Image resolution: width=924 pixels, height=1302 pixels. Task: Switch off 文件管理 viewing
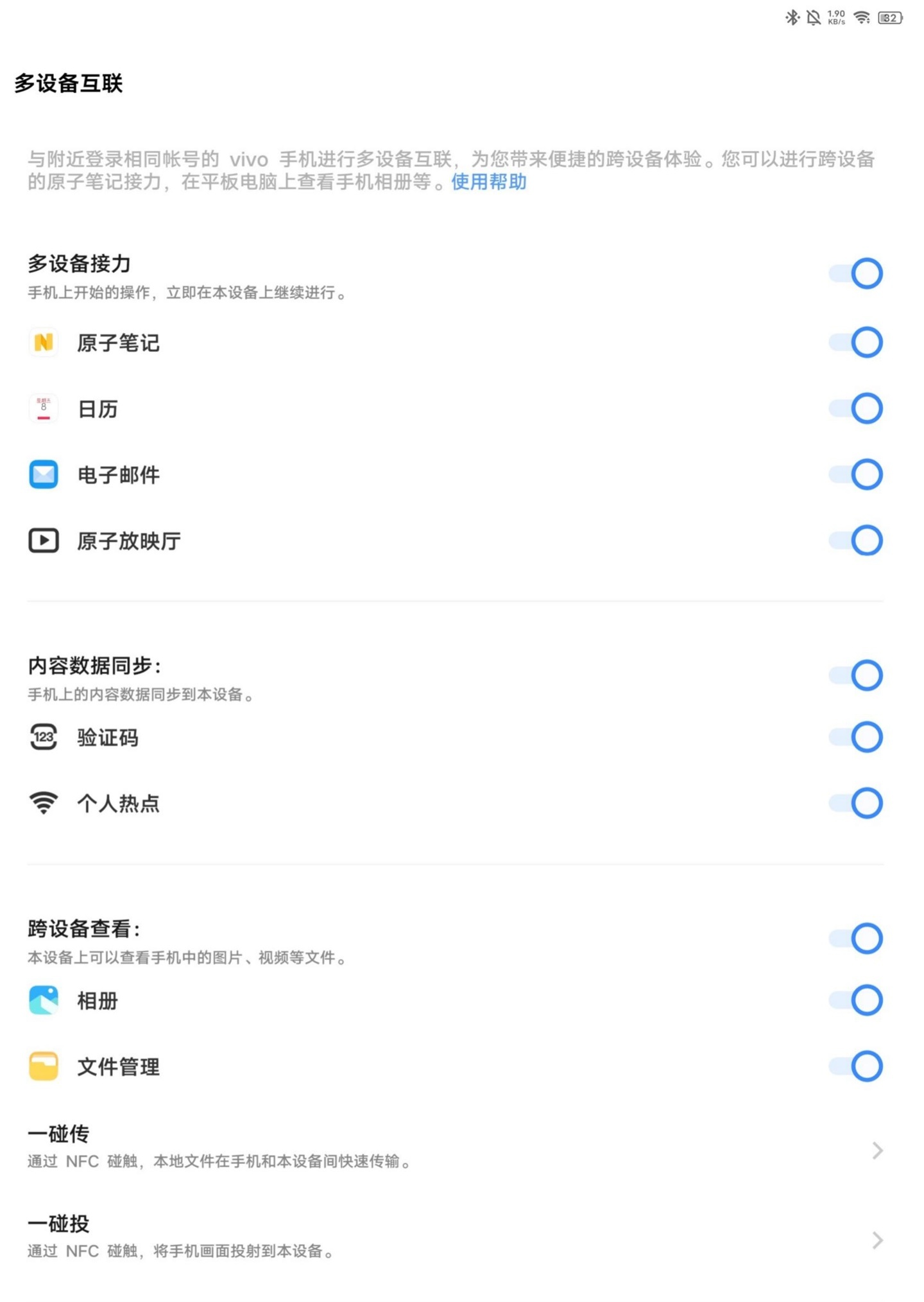click(855, 1066)
